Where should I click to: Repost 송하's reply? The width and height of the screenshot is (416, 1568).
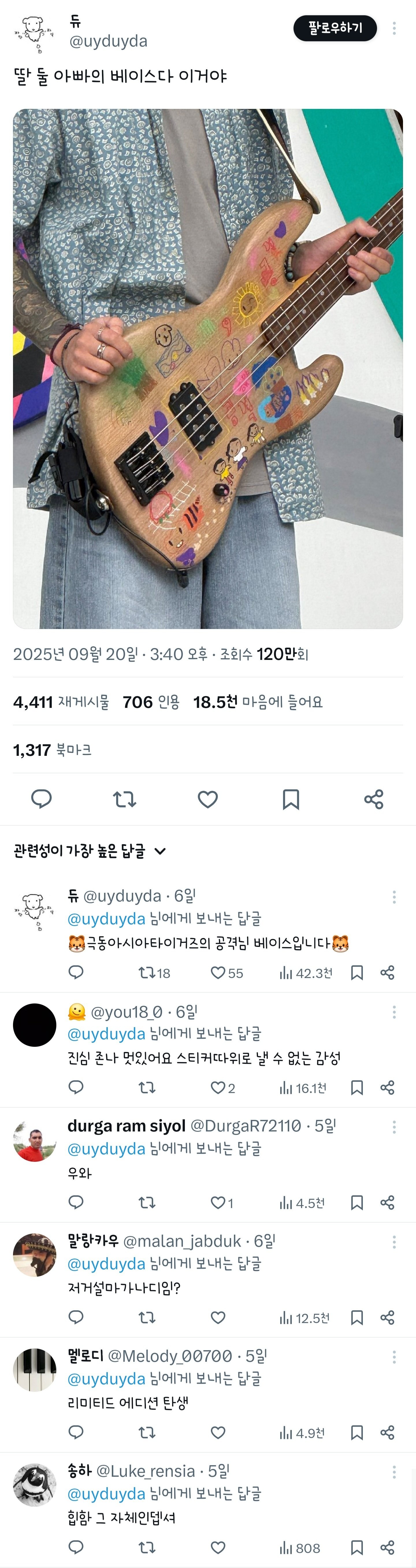147,1548
